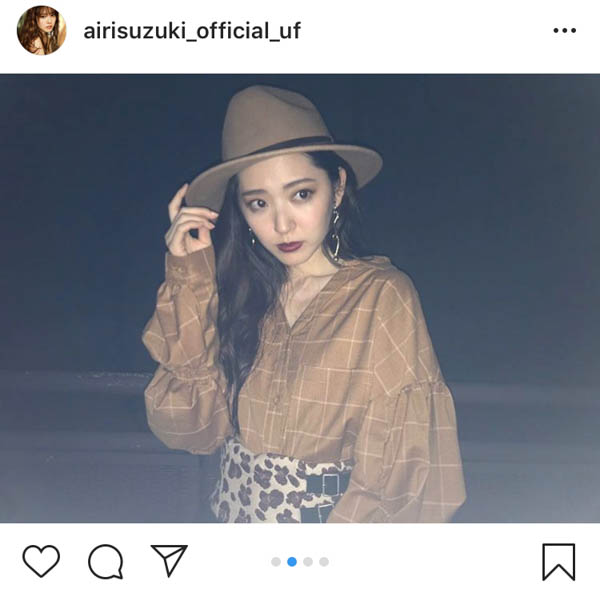Open the post's three-dot options menu
This screenshot has width=600, height=589.
(x=564, y=31)
